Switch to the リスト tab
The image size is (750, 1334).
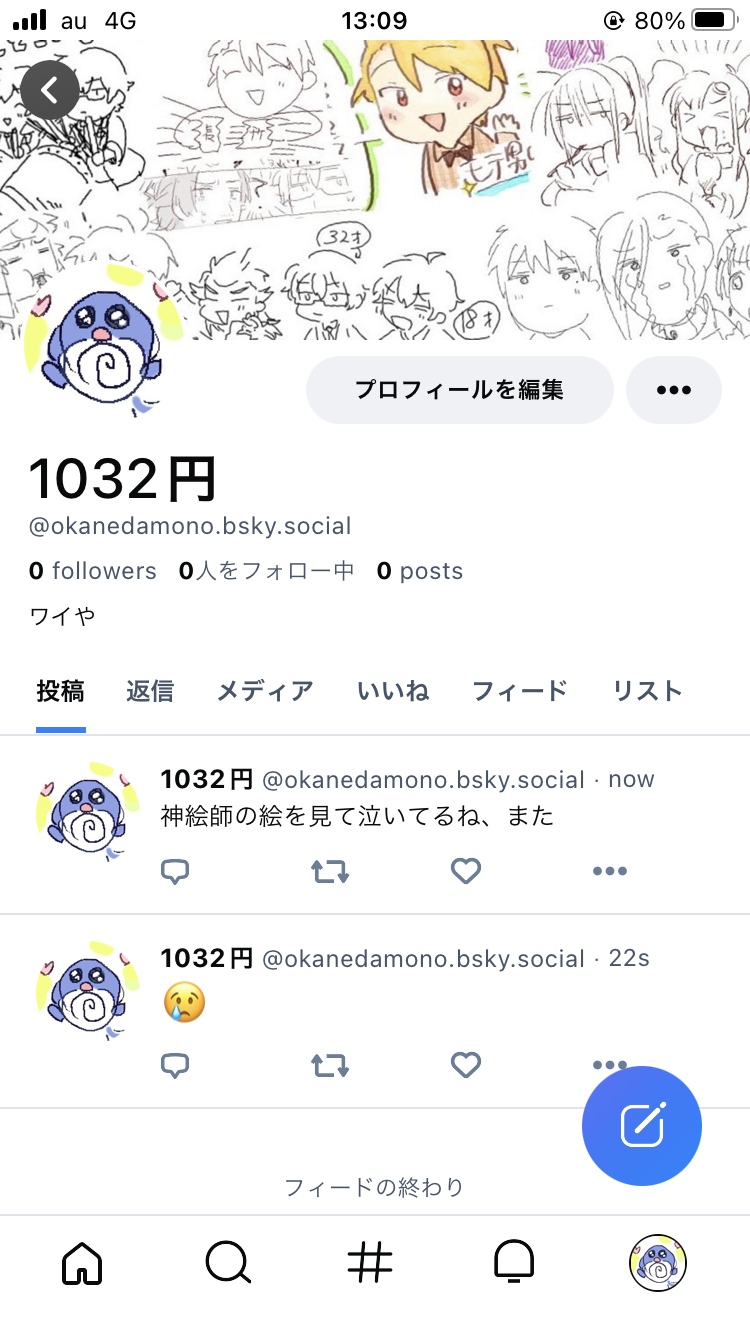coord(647,691)
